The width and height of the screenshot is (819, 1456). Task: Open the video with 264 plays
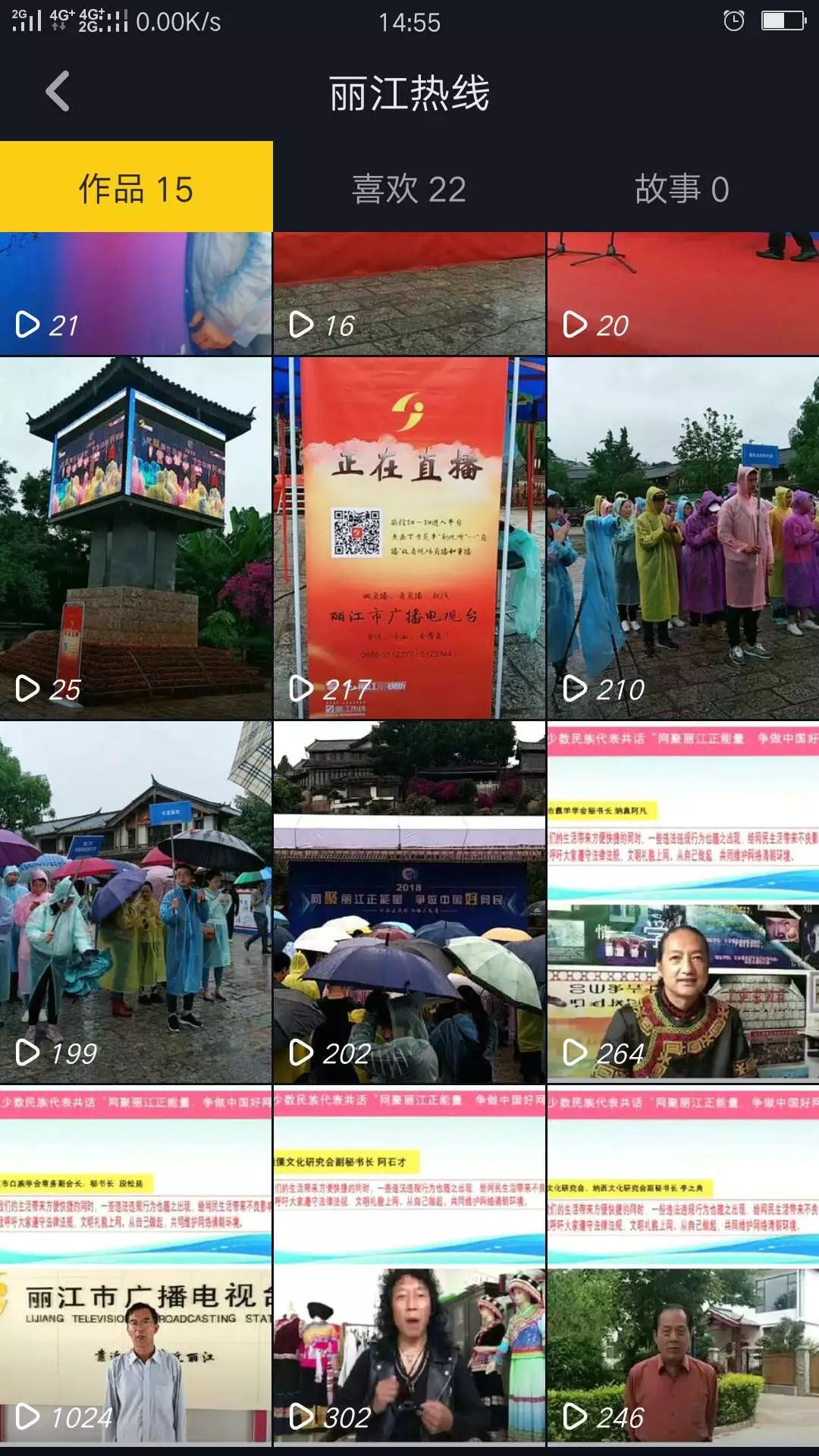[682, 902]
